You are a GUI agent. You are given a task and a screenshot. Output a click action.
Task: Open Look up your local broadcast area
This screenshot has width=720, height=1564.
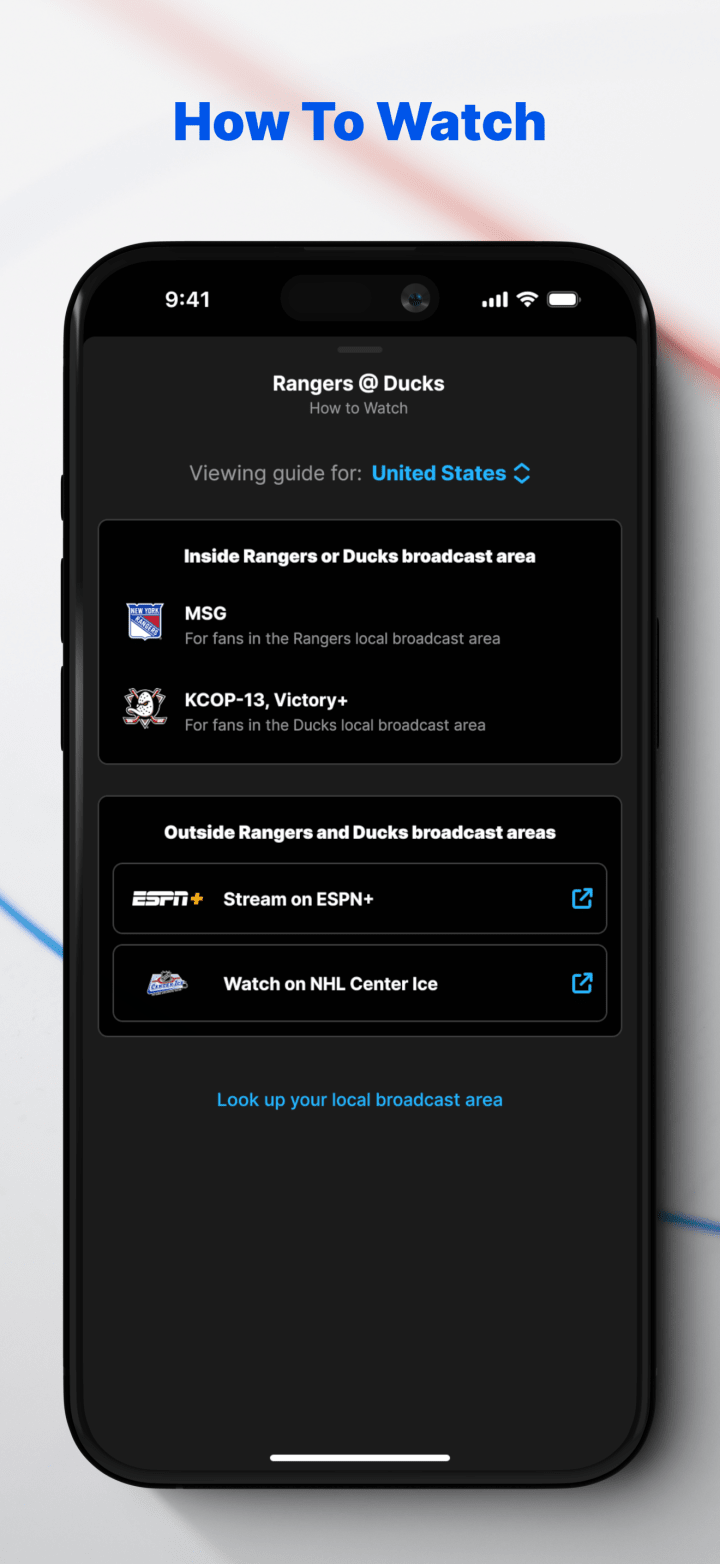pos(360,1099)
